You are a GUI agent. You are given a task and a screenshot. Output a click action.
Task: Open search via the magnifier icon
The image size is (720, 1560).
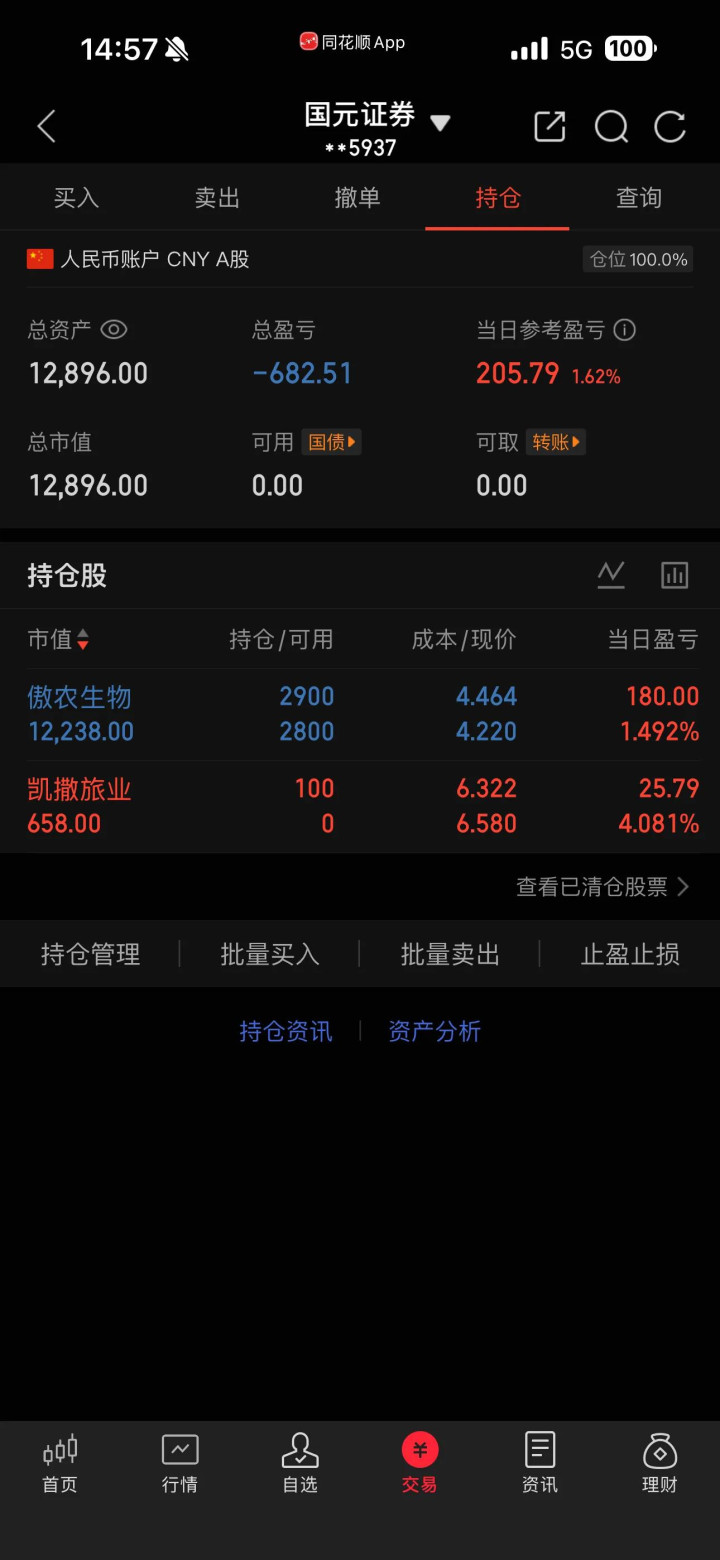click(611, 127)
